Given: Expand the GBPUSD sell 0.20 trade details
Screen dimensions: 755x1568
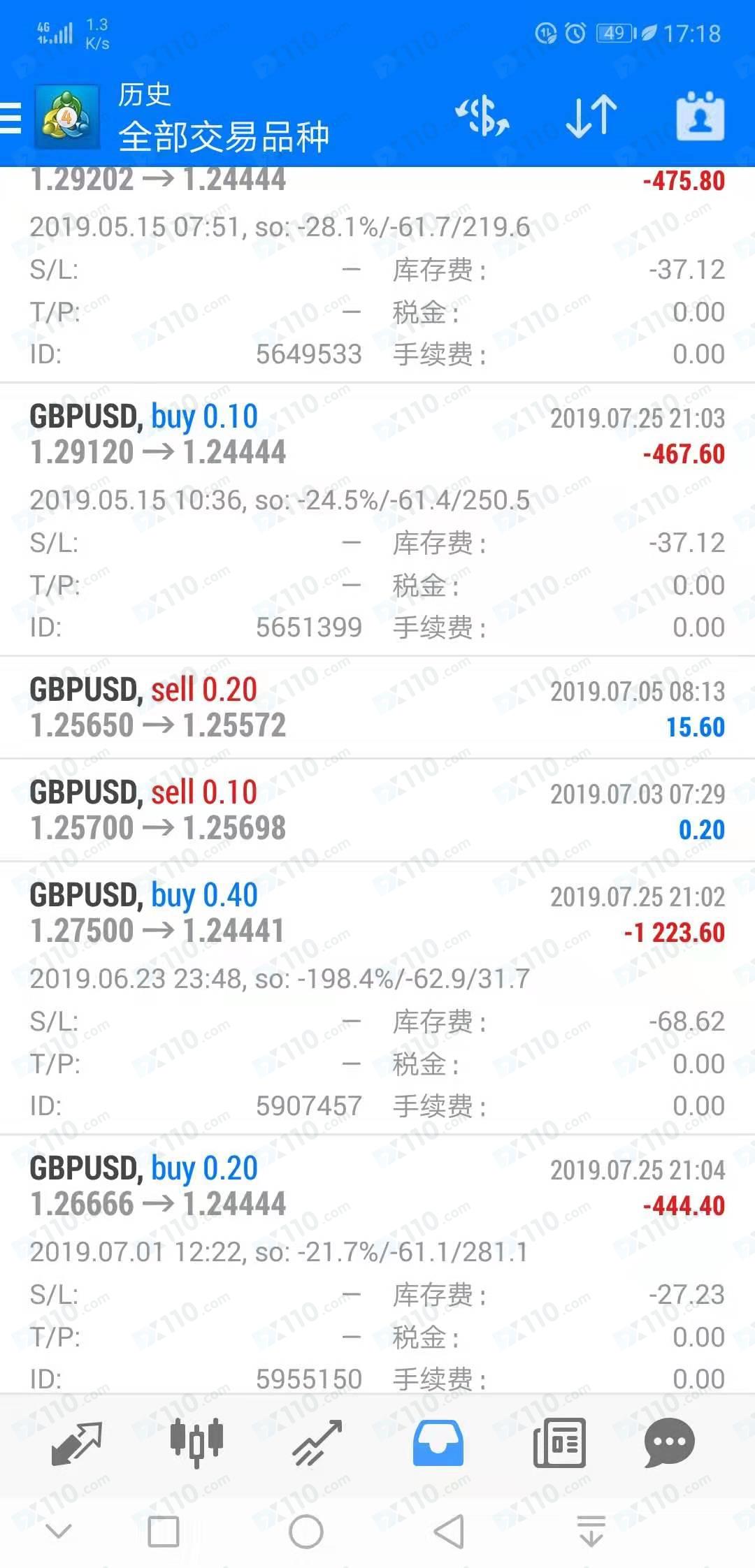Looking at the screenshot, I should tap(377, 708).
